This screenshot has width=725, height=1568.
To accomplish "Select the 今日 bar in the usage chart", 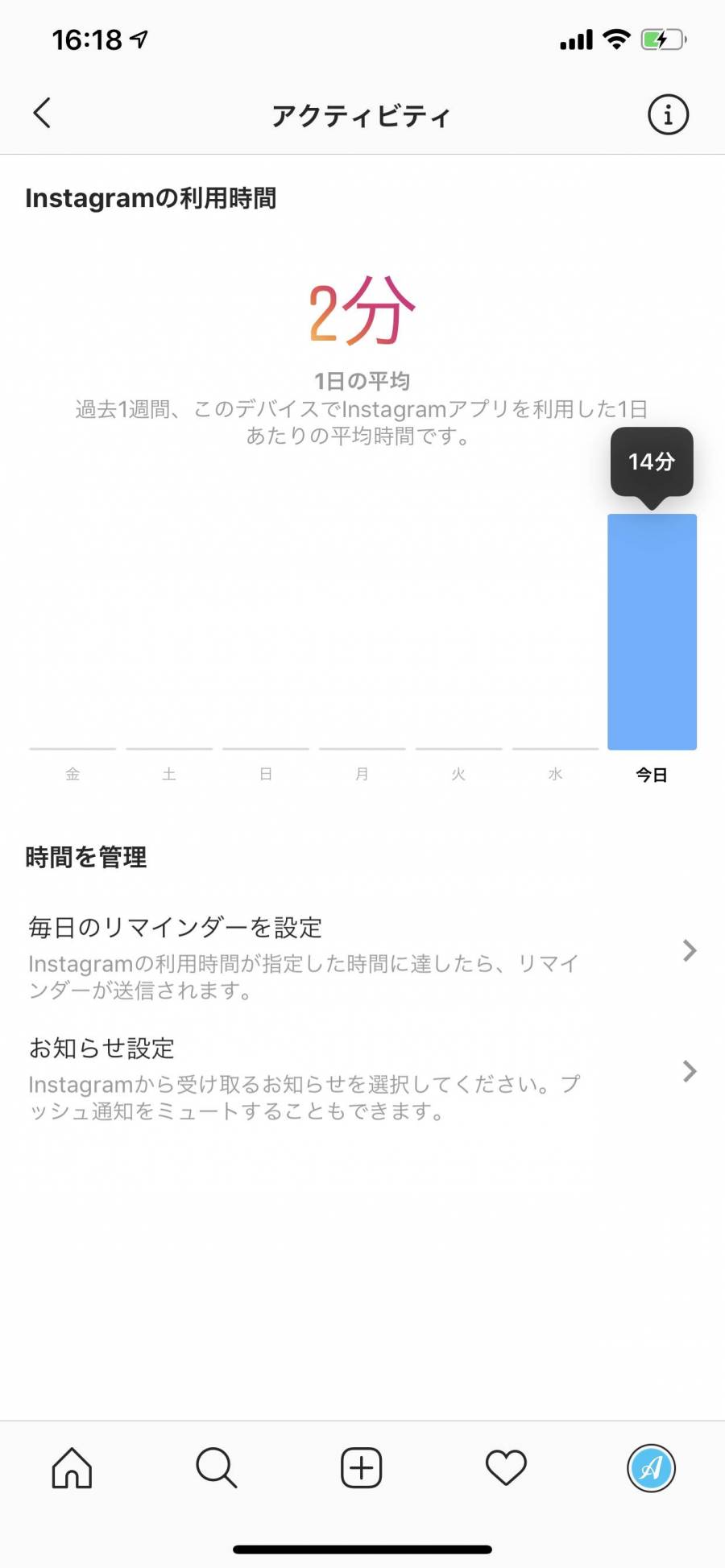I will click(x=652, y=631).
